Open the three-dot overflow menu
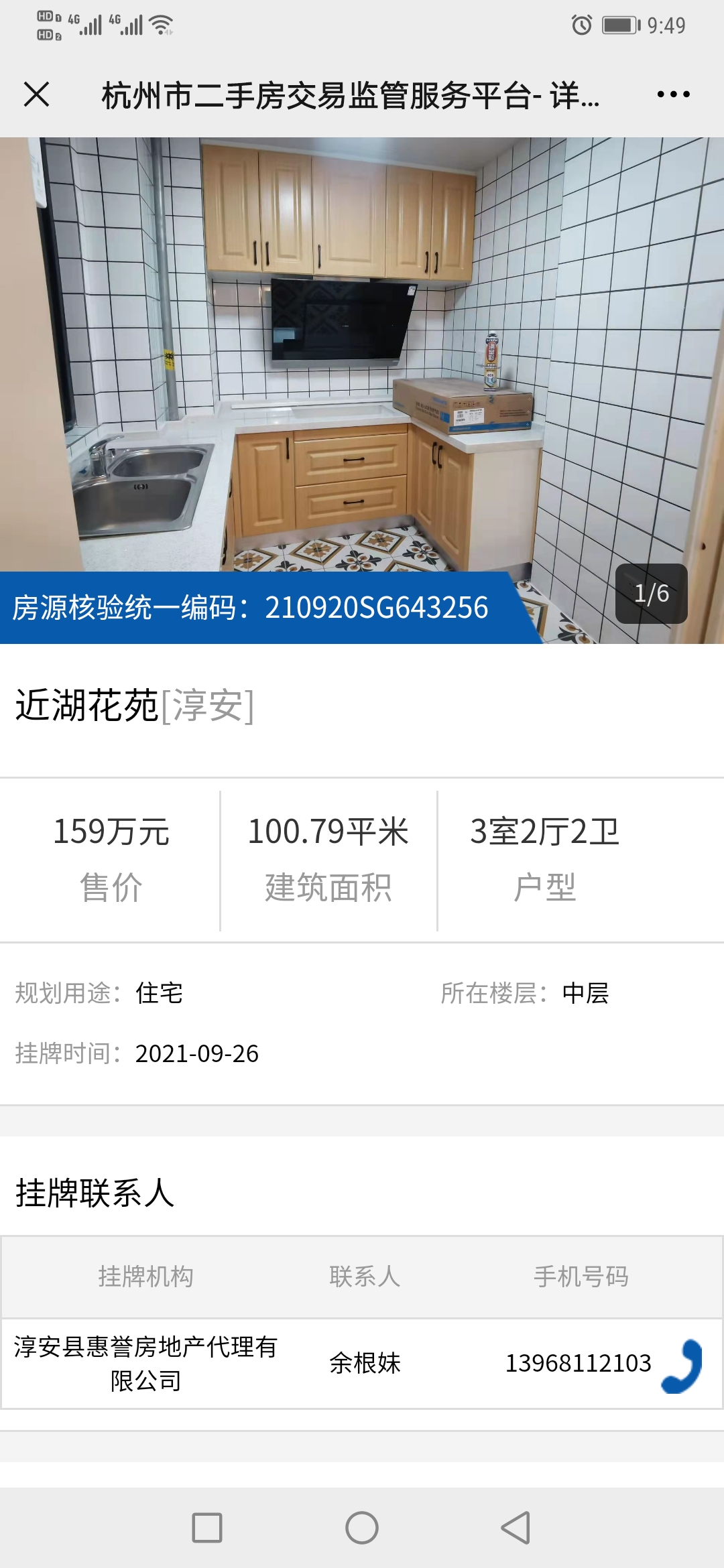 click(673, 94)
